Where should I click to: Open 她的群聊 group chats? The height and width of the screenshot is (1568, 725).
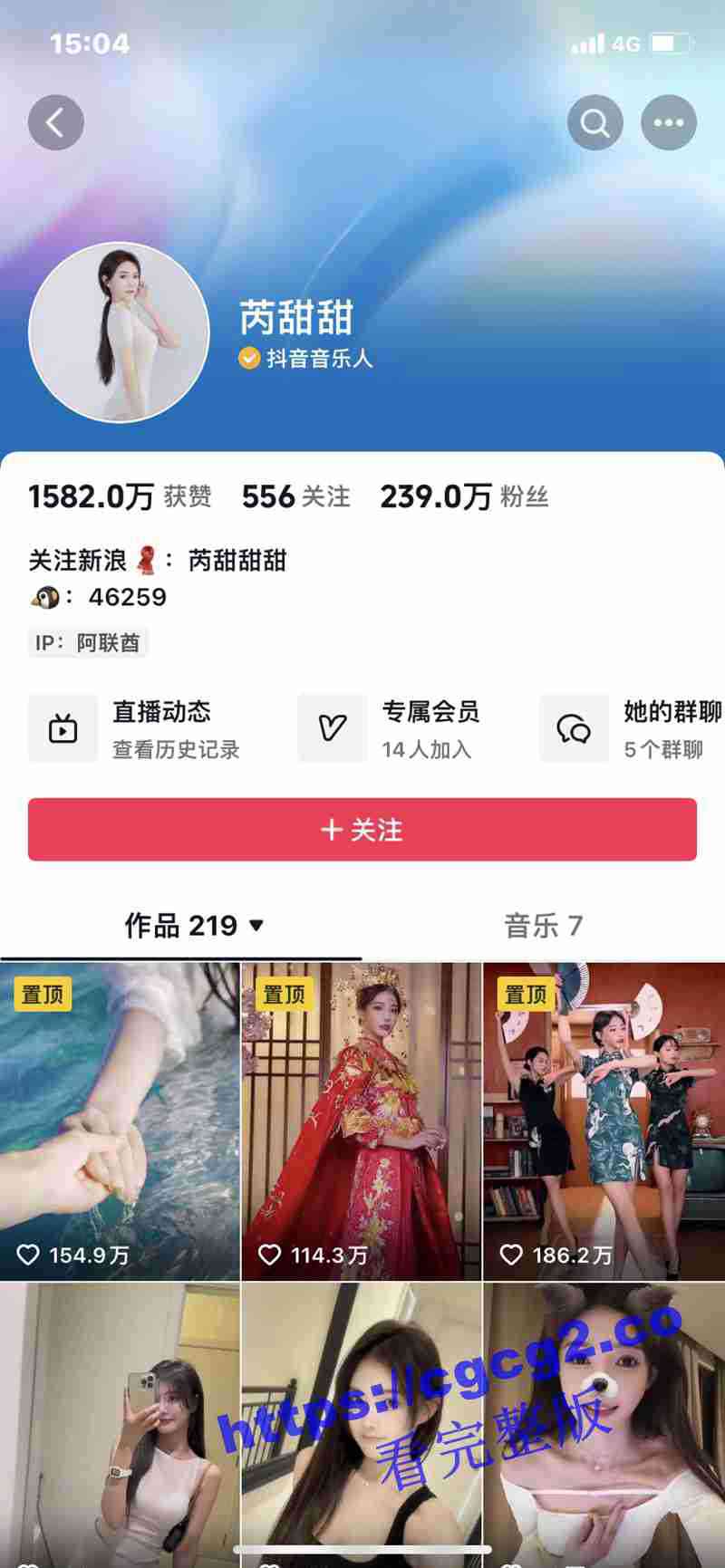tap(632, 729)
